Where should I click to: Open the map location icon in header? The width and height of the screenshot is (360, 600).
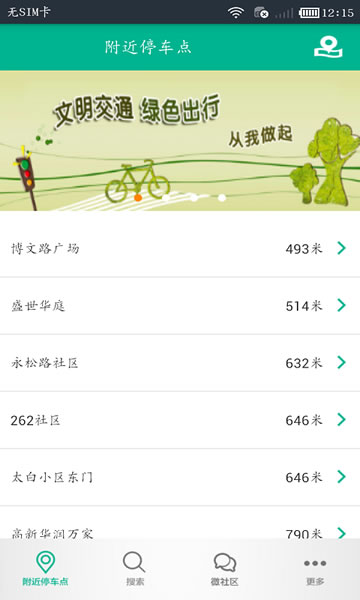(x=328, y=47)
